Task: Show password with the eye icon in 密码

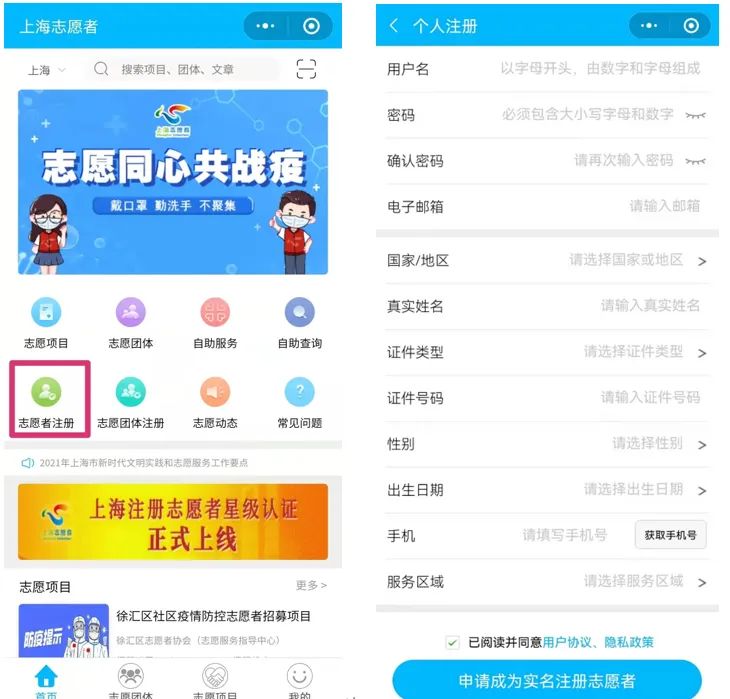Action: coord(695,115)
